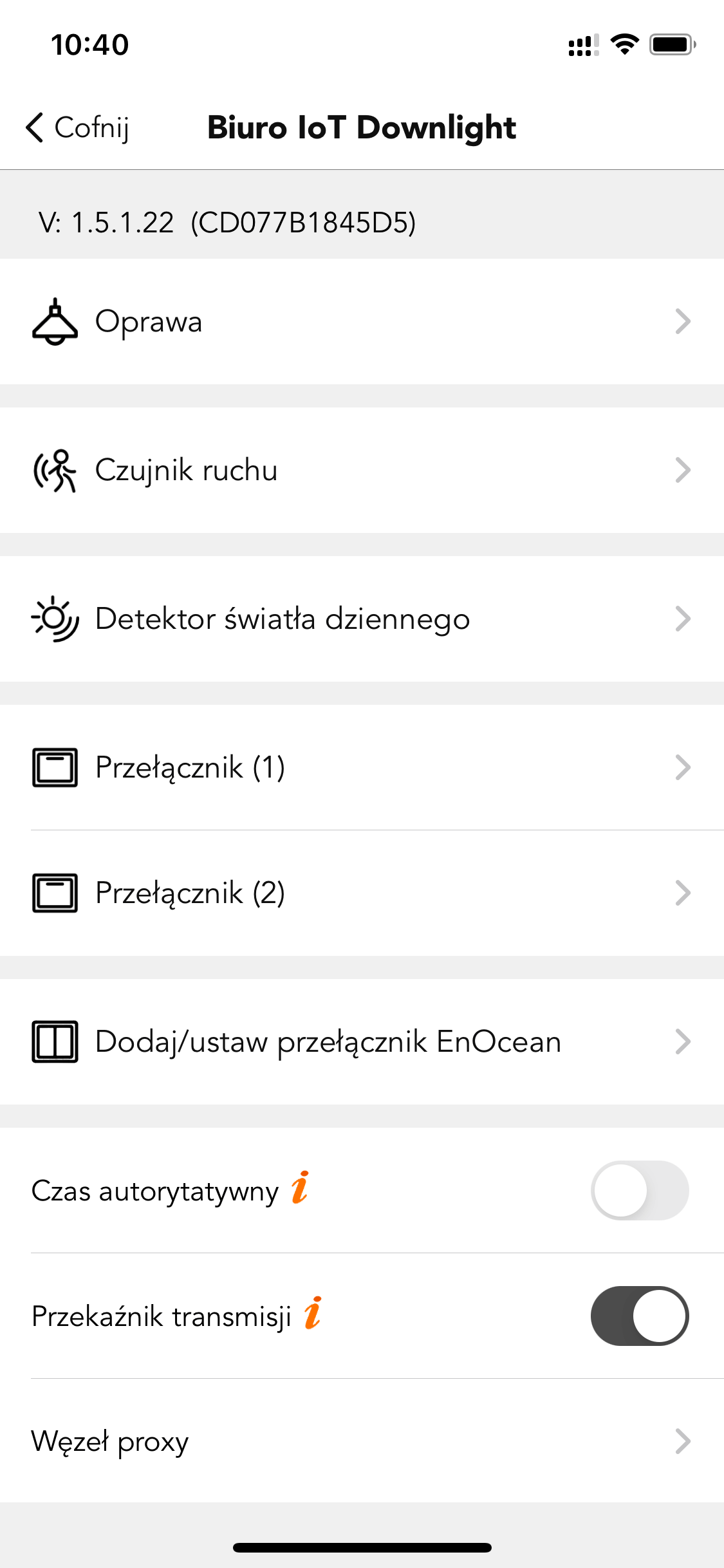Image resolution: width=724 pixels, height=1568 pixels.
Task: Open Dodaj/ustaw przełącznik EnOcean
Action: coord(362,1041)
